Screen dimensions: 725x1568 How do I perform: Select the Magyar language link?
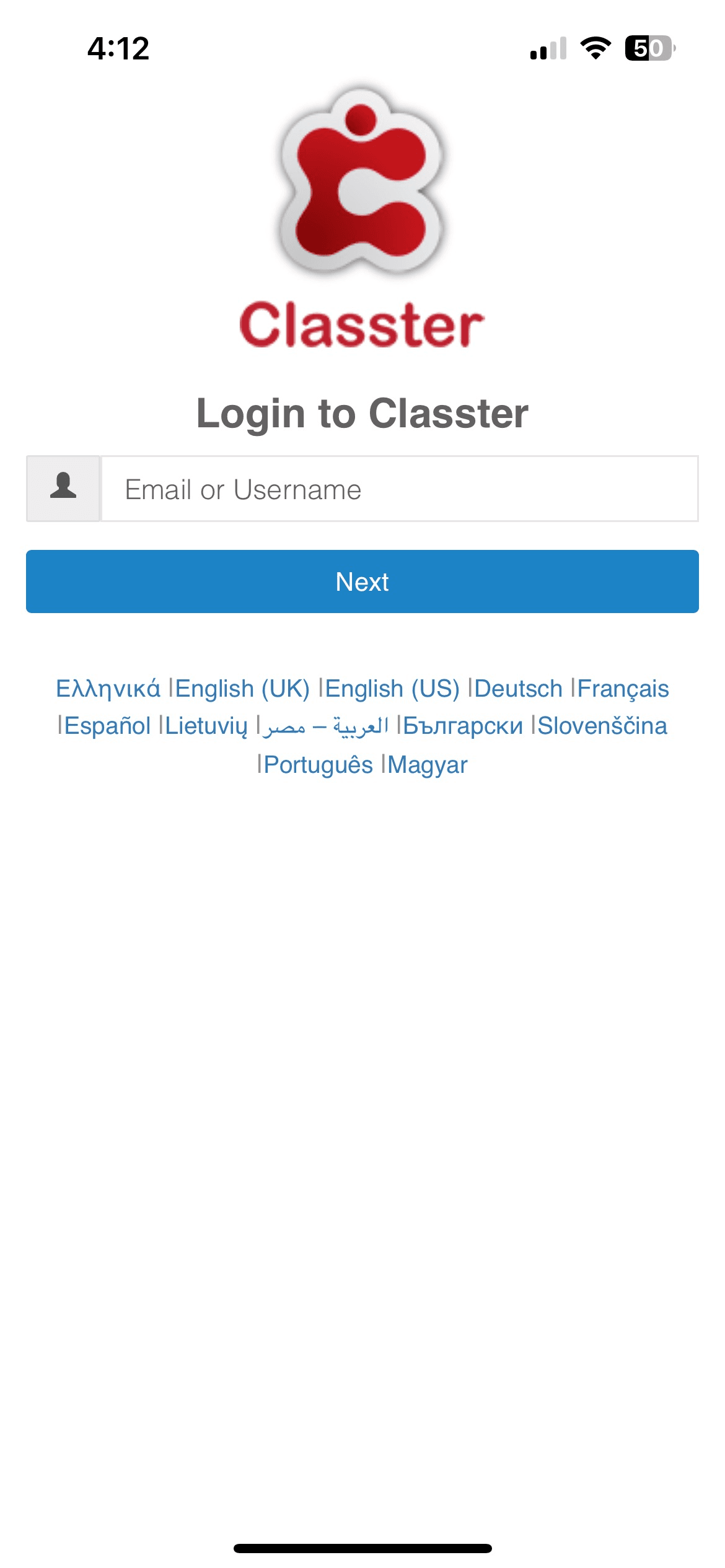428,765
